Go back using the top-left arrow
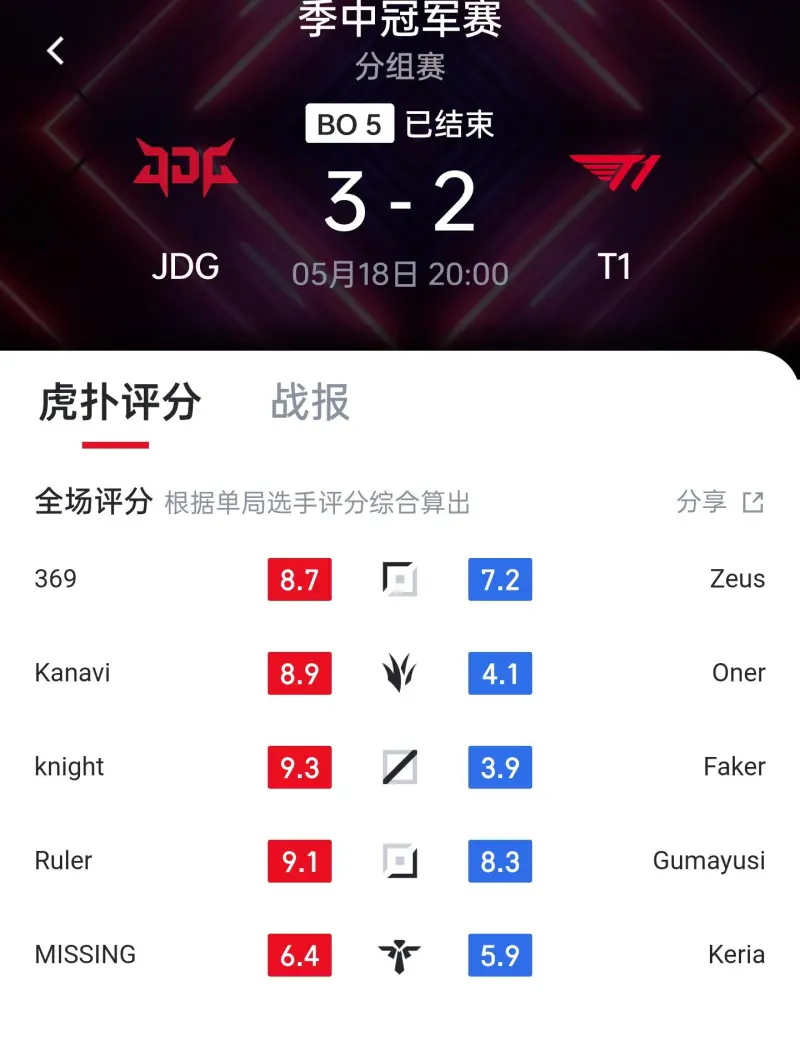Image resolution: width=800 pixels, height=1046 pixels. tap(56, 51)
